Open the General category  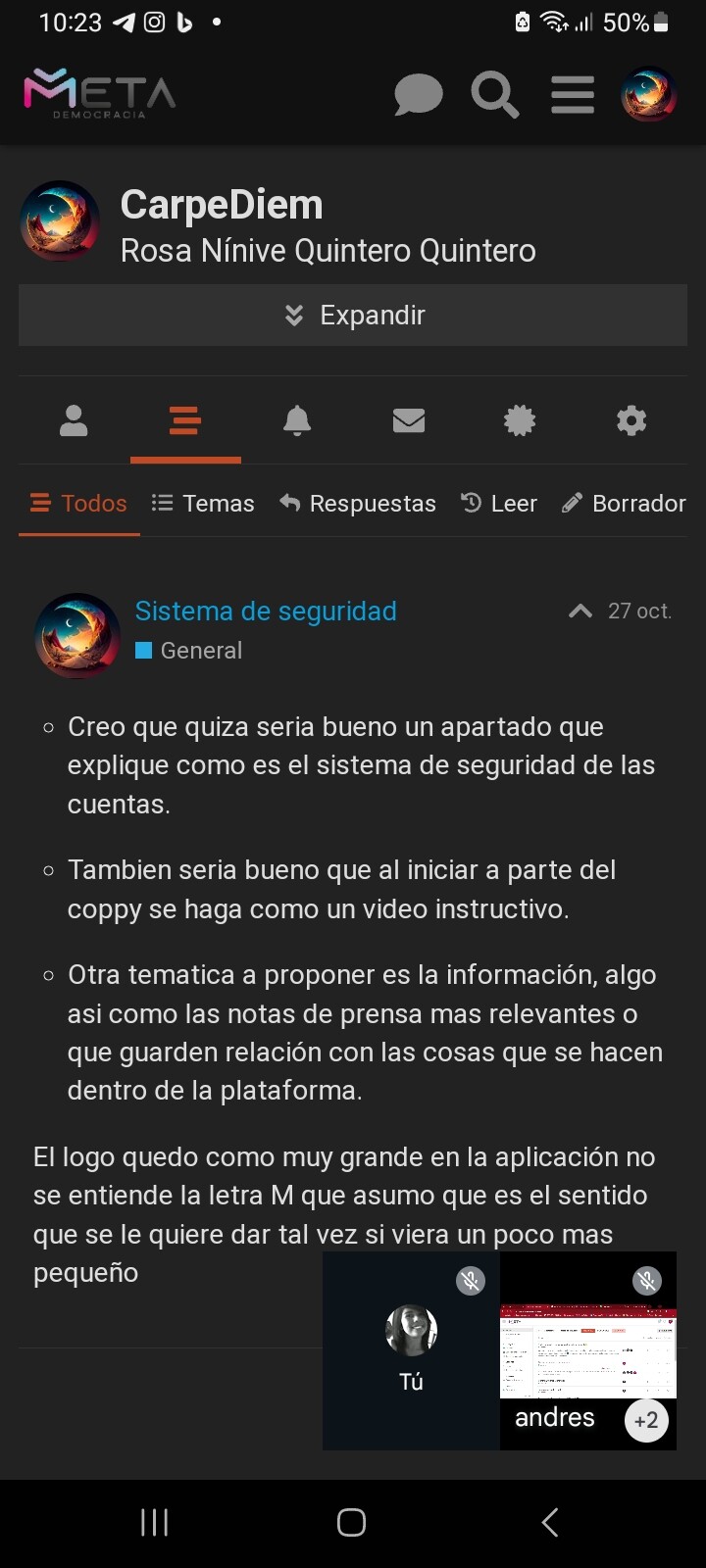point(200,651)
